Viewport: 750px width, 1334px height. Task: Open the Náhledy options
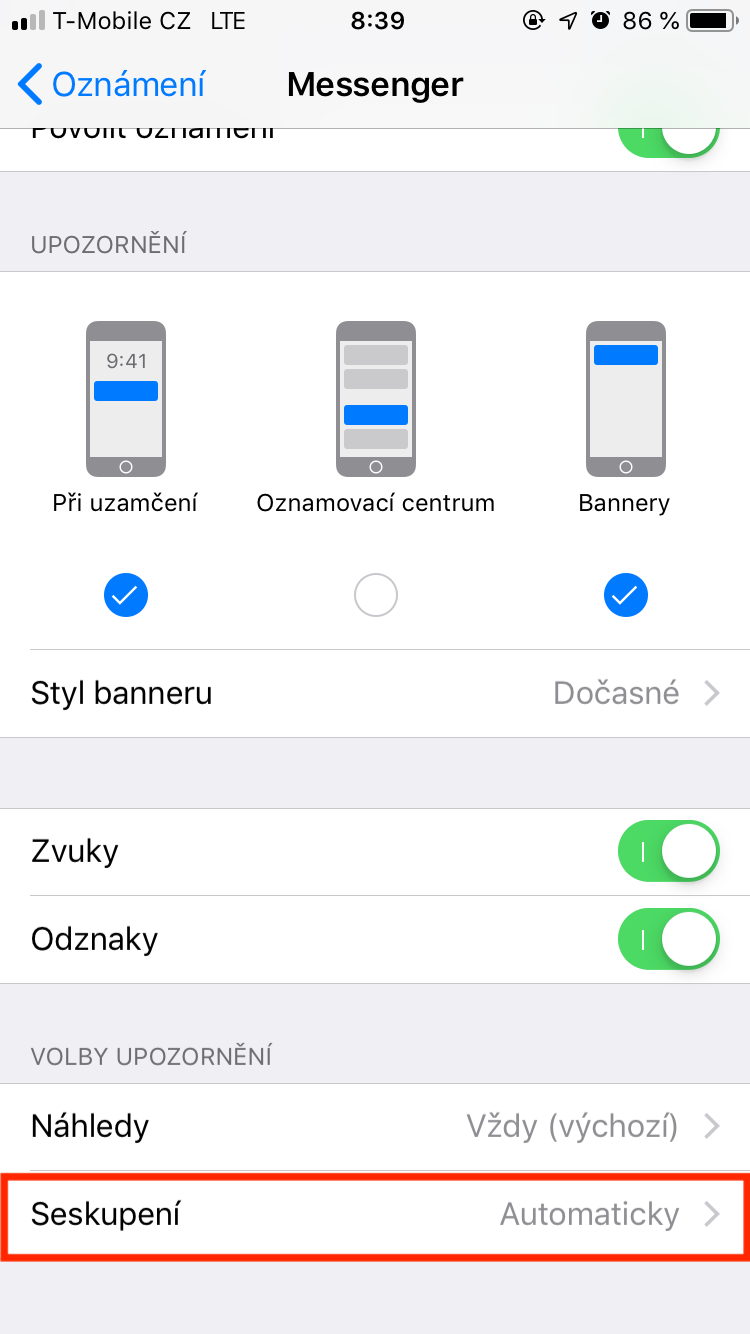[x=375, y=1127]
